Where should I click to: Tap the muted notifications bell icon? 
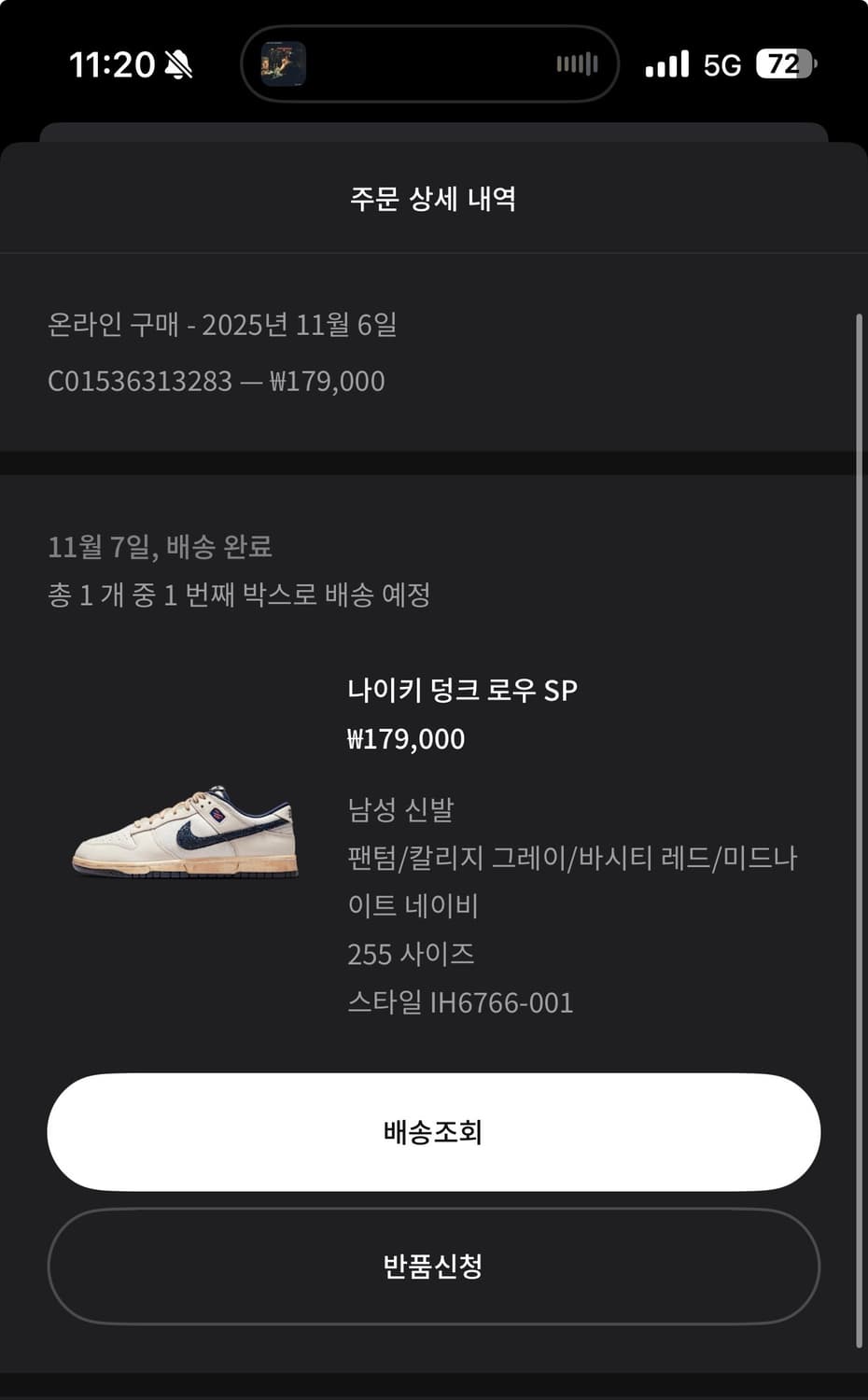pos(175,63)
